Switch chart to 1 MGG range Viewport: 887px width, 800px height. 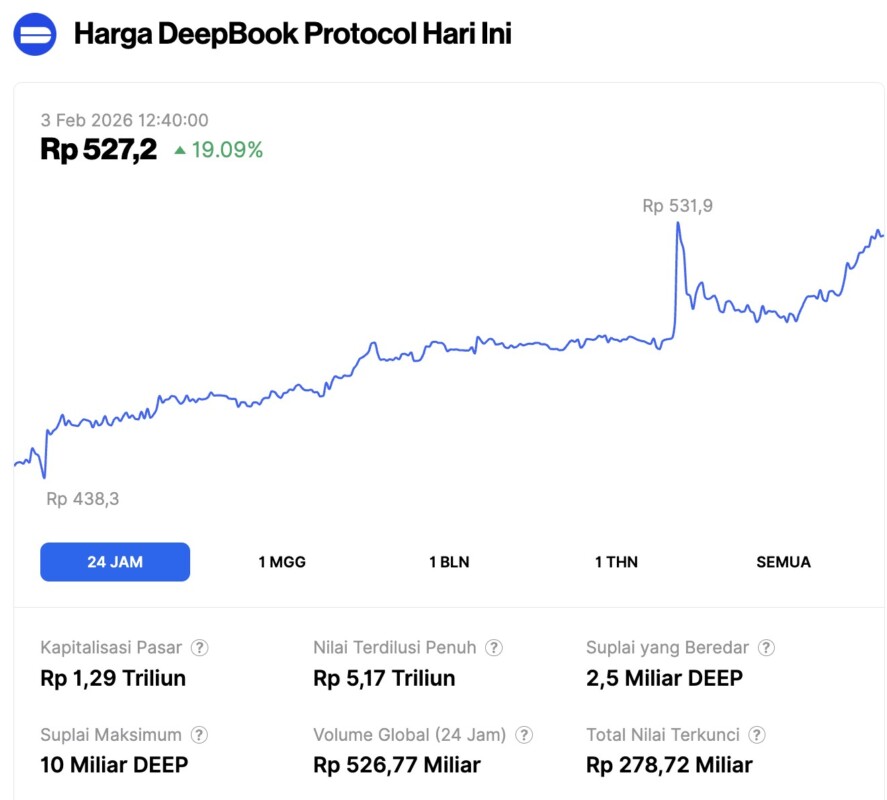tap(282, 562)
